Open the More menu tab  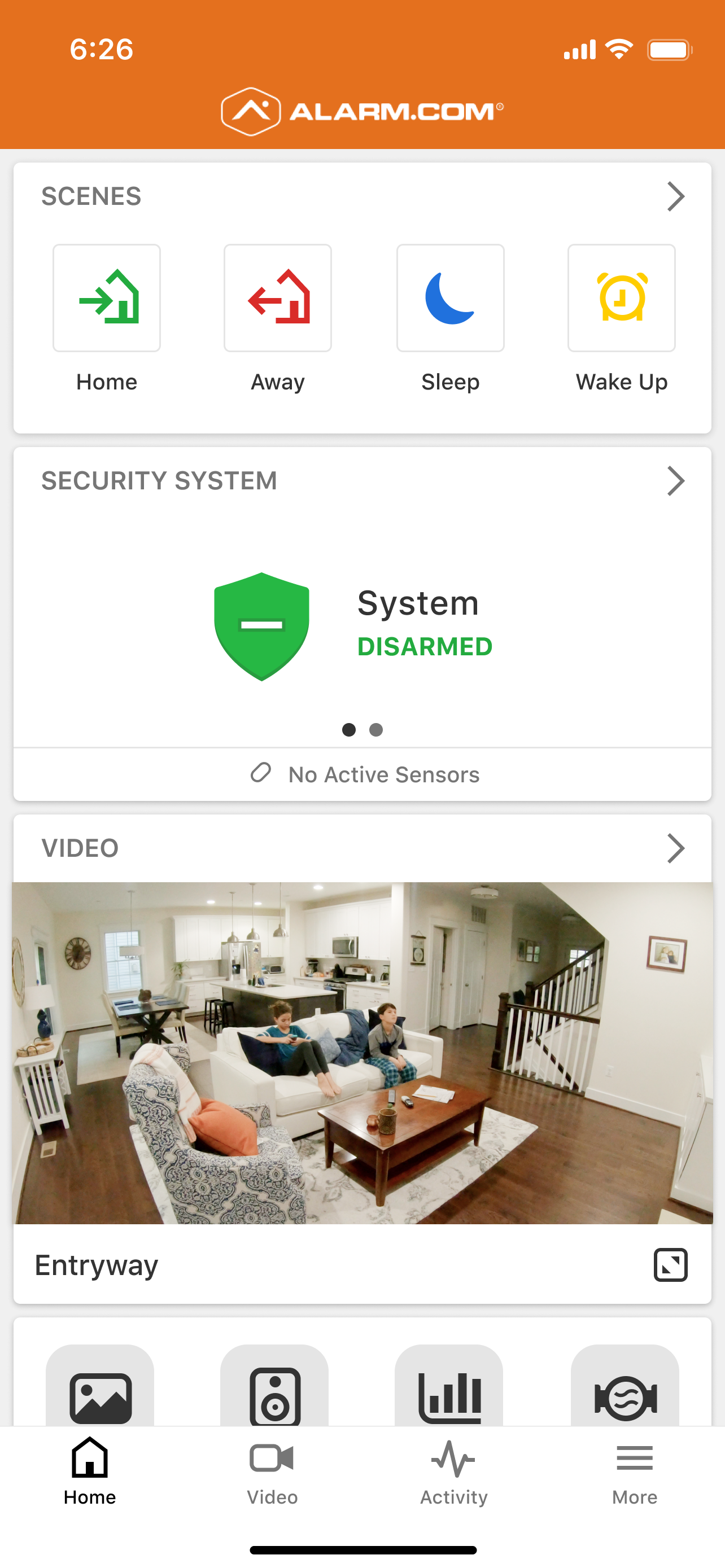[x=634, y=1473]
